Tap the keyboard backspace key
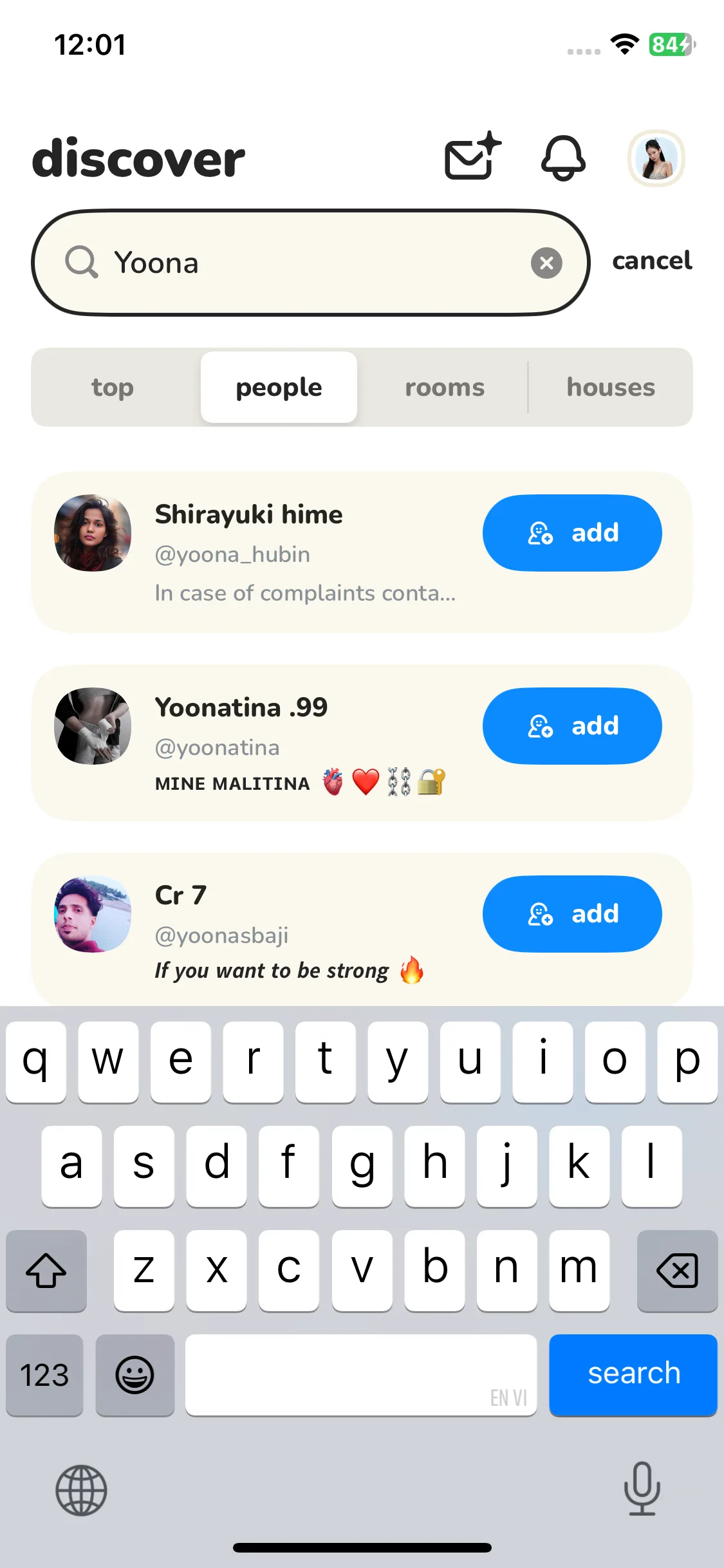This screenshot has width=724, height=1568. point(676,1271)
